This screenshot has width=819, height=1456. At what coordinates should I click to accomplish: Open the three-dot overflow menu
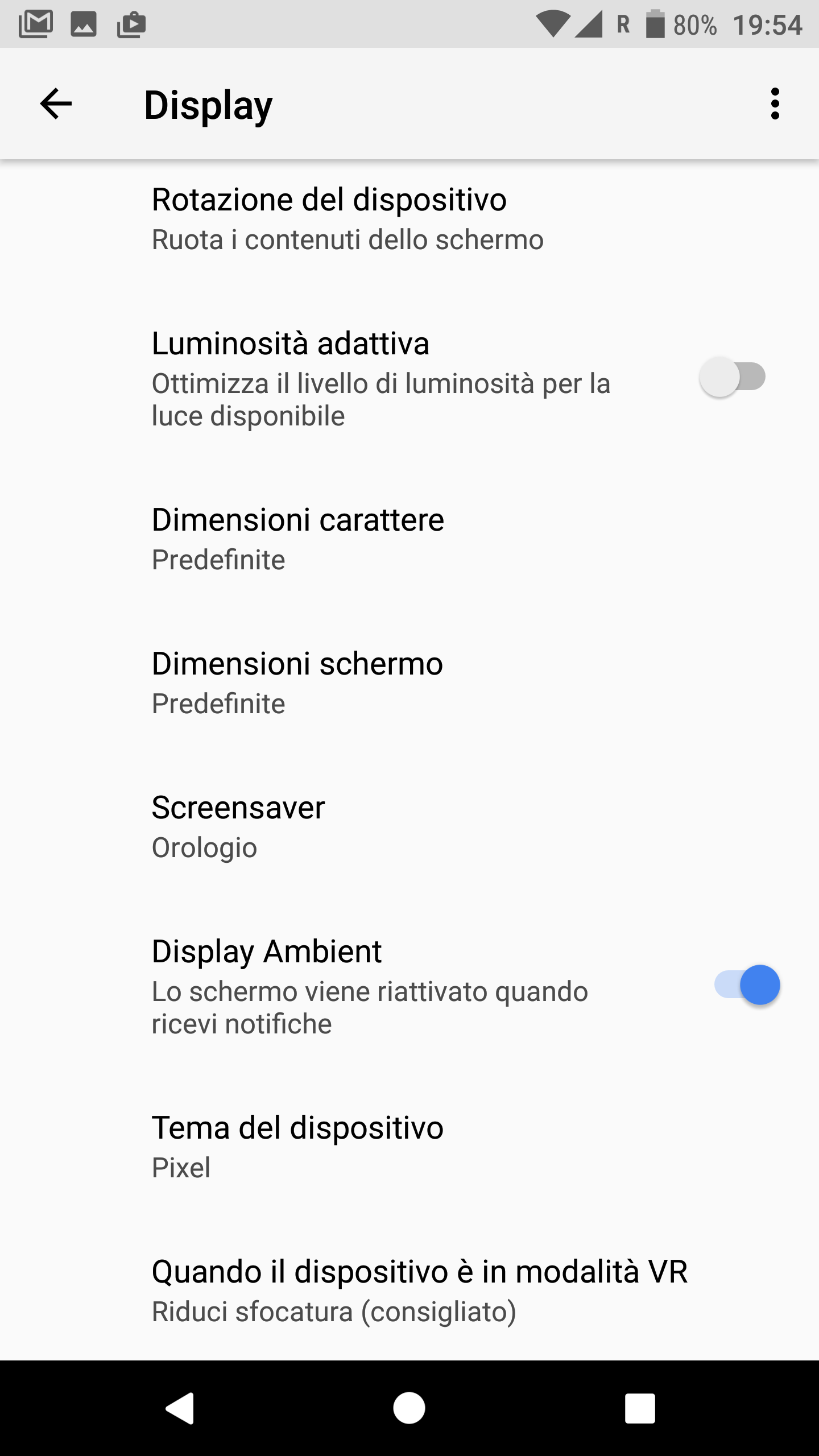[x=775, y=104]
